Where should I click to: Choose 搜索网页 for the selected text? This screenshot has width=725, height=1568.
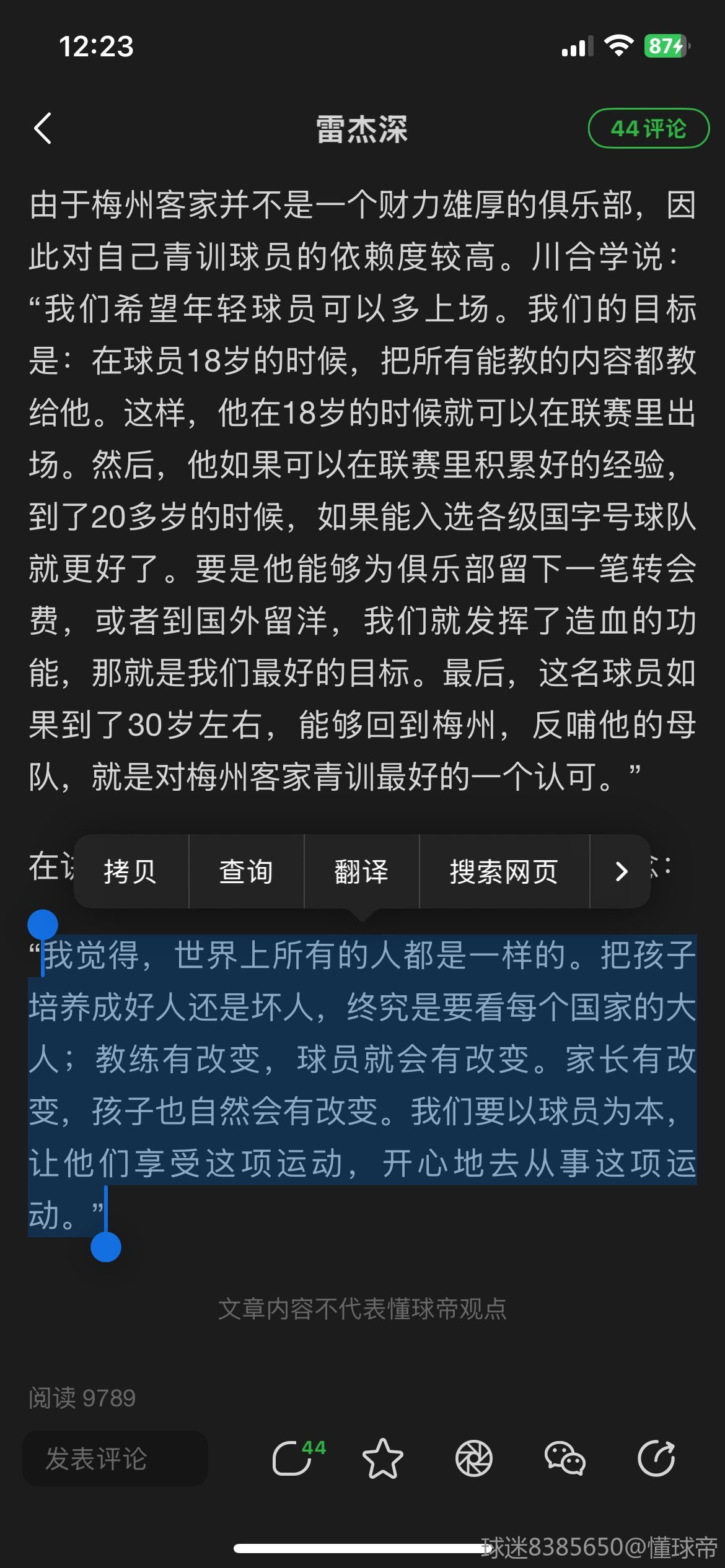504,871
